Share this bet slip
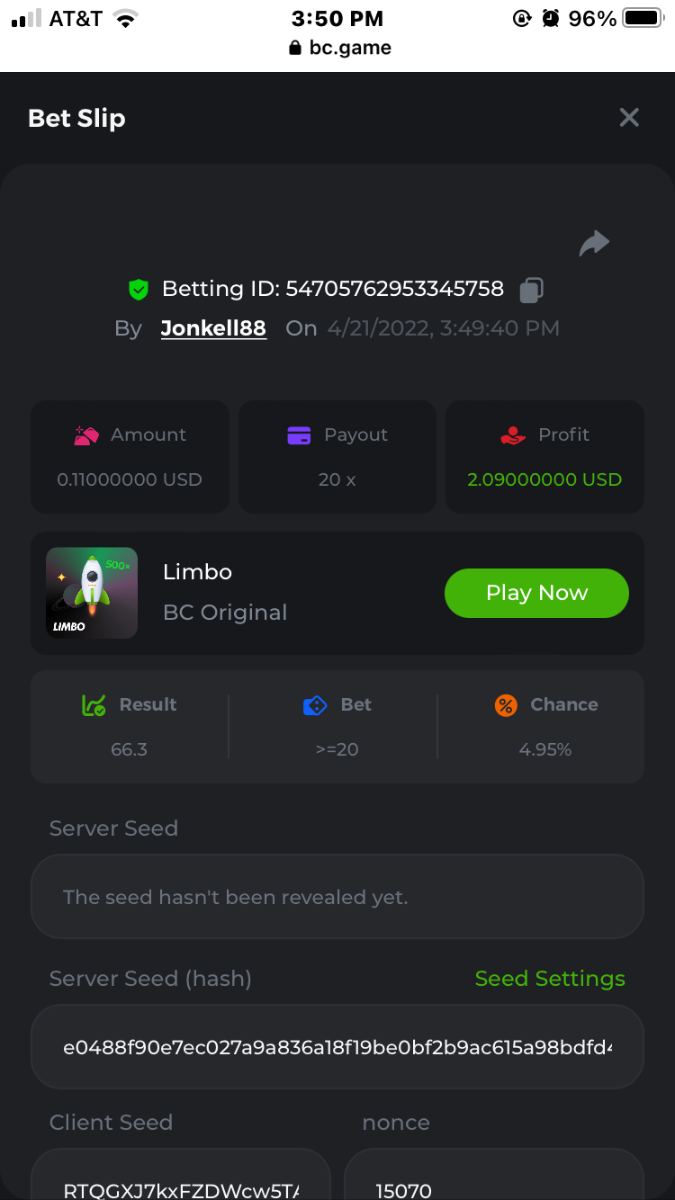 click(x=594, y=243)
